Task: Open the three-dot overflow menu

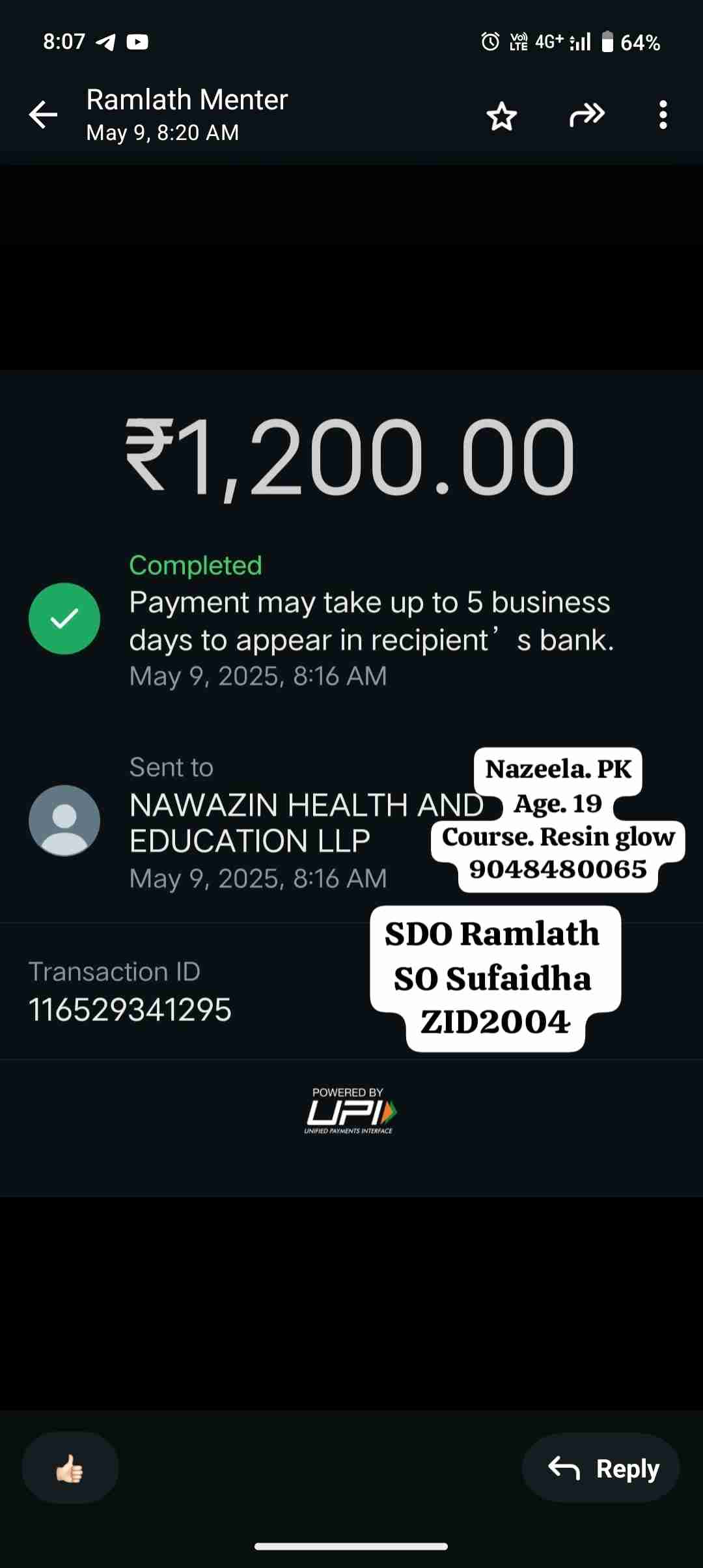Action: click(x=663, y=115)
